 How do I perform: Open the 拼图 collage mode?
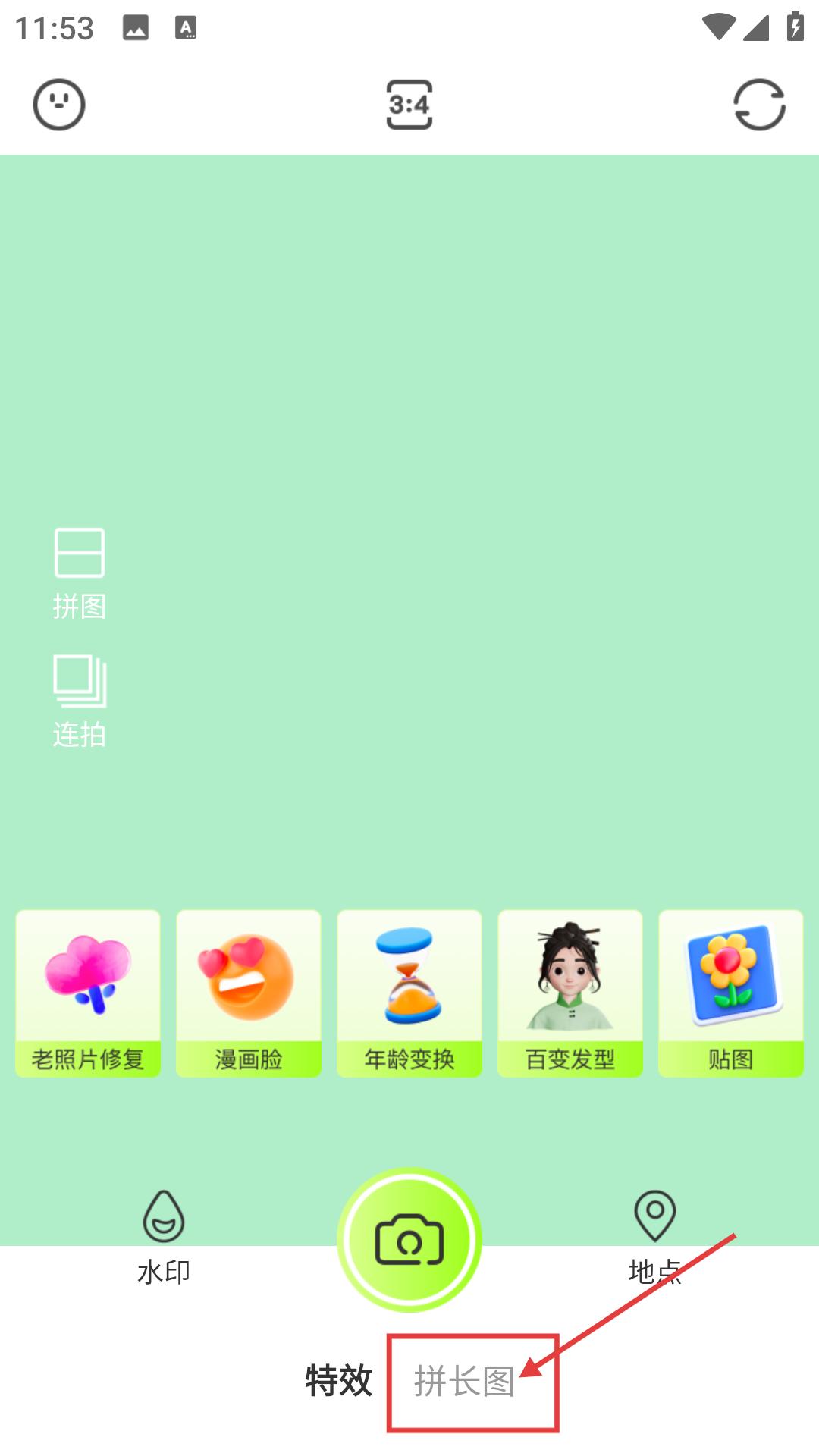click(80, 573)
